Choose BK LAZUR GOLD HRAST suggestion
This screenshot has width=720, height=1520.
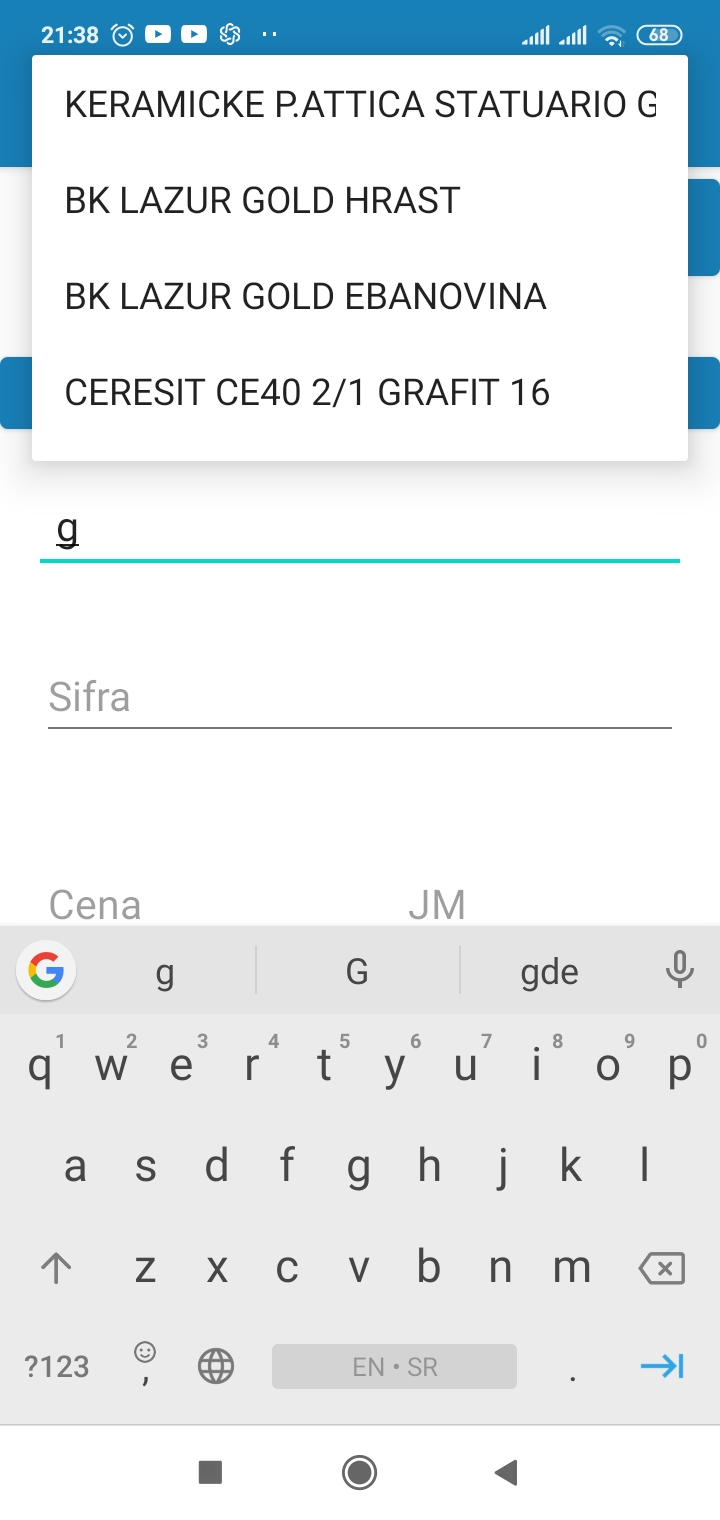(x=360, y=200)
